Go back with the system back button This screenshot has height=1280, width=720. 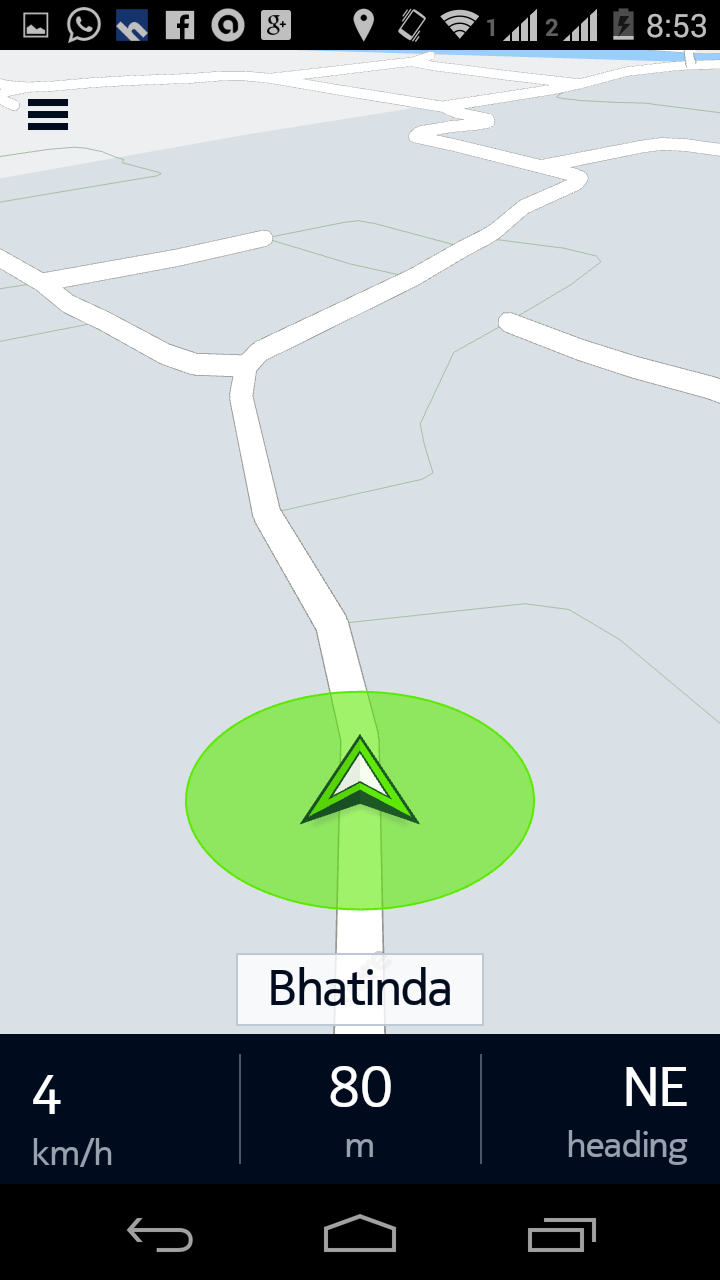pos(160,1234)
